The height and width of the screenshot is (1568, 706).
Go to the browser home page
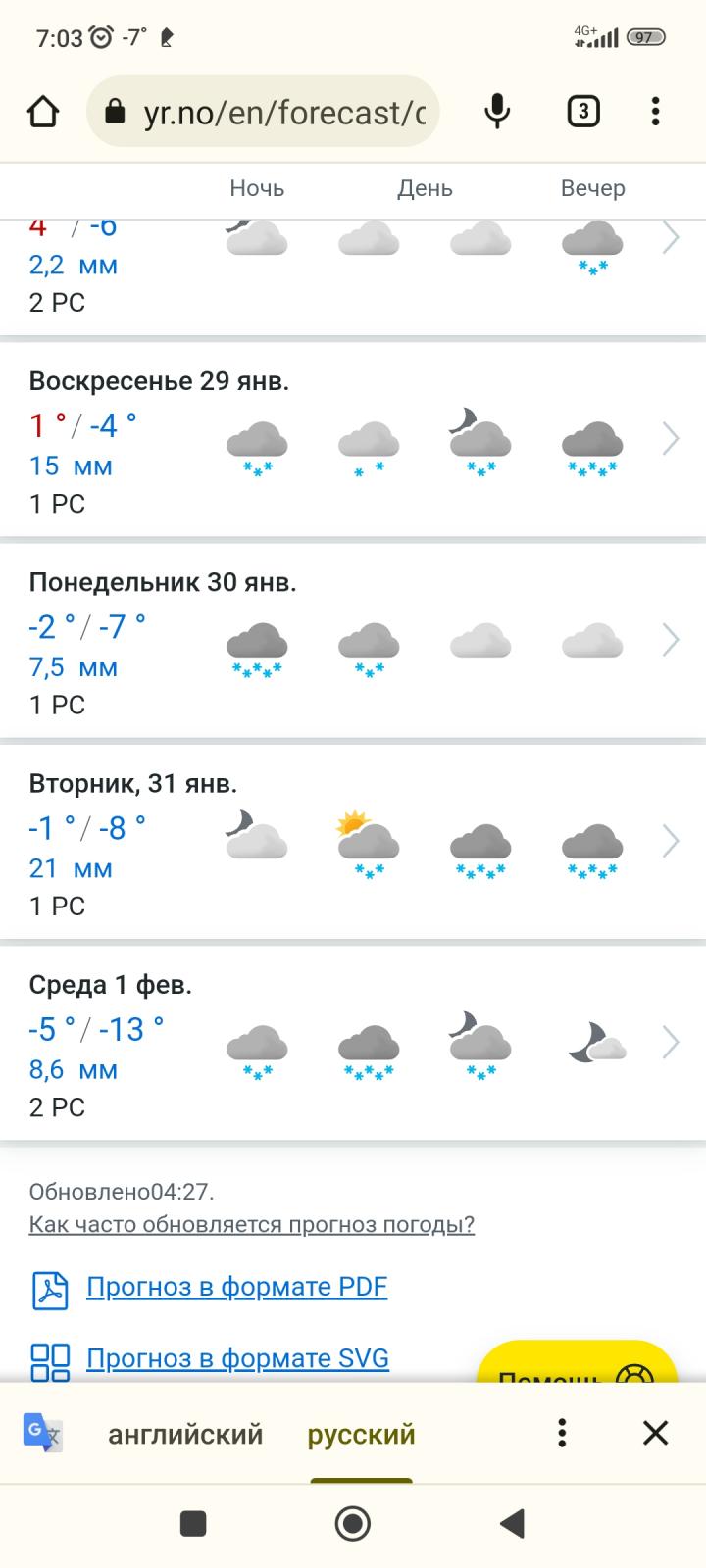tap(43, 112)
